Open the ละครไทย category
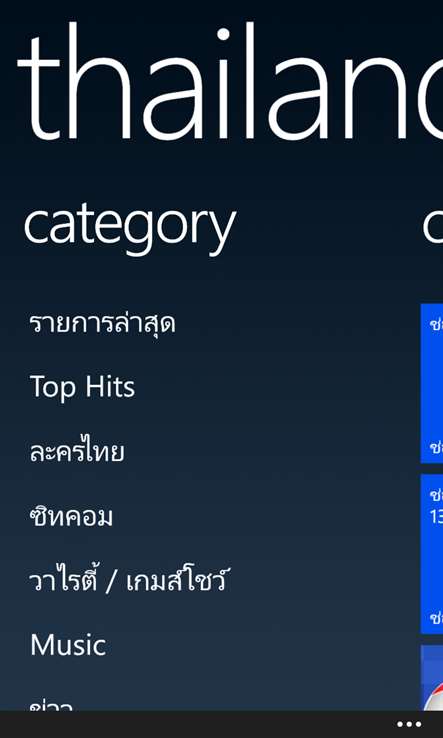The height and width of the screenshot is (738, 443). pos(77,451)
